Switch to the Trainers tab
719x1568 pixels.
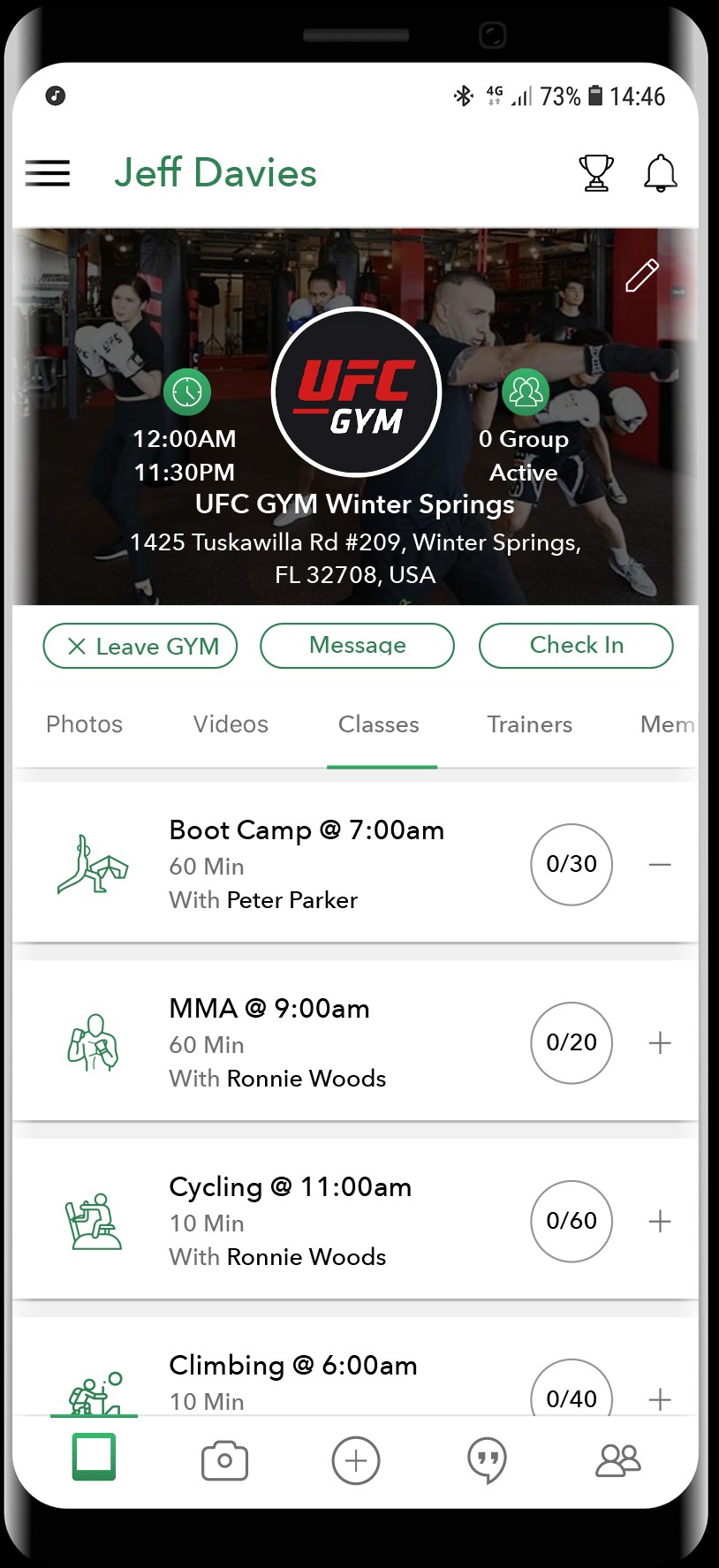click(529, 724)
